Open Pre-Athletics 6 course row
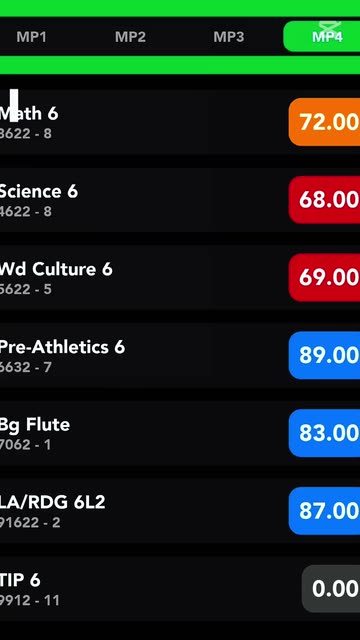Screen dimensions: 360x640 [x=180, y=356]
